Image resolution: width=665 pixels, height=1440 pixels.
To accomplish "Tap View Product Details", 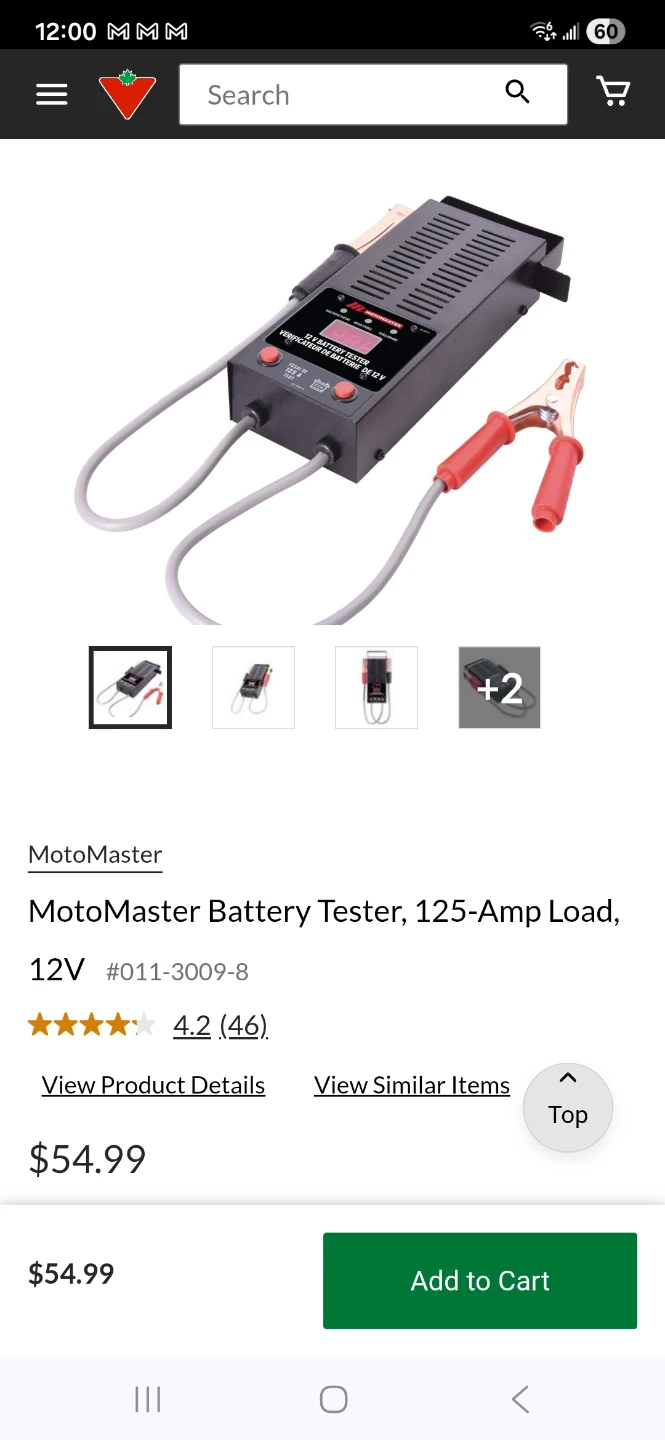I will (153, 1085).
